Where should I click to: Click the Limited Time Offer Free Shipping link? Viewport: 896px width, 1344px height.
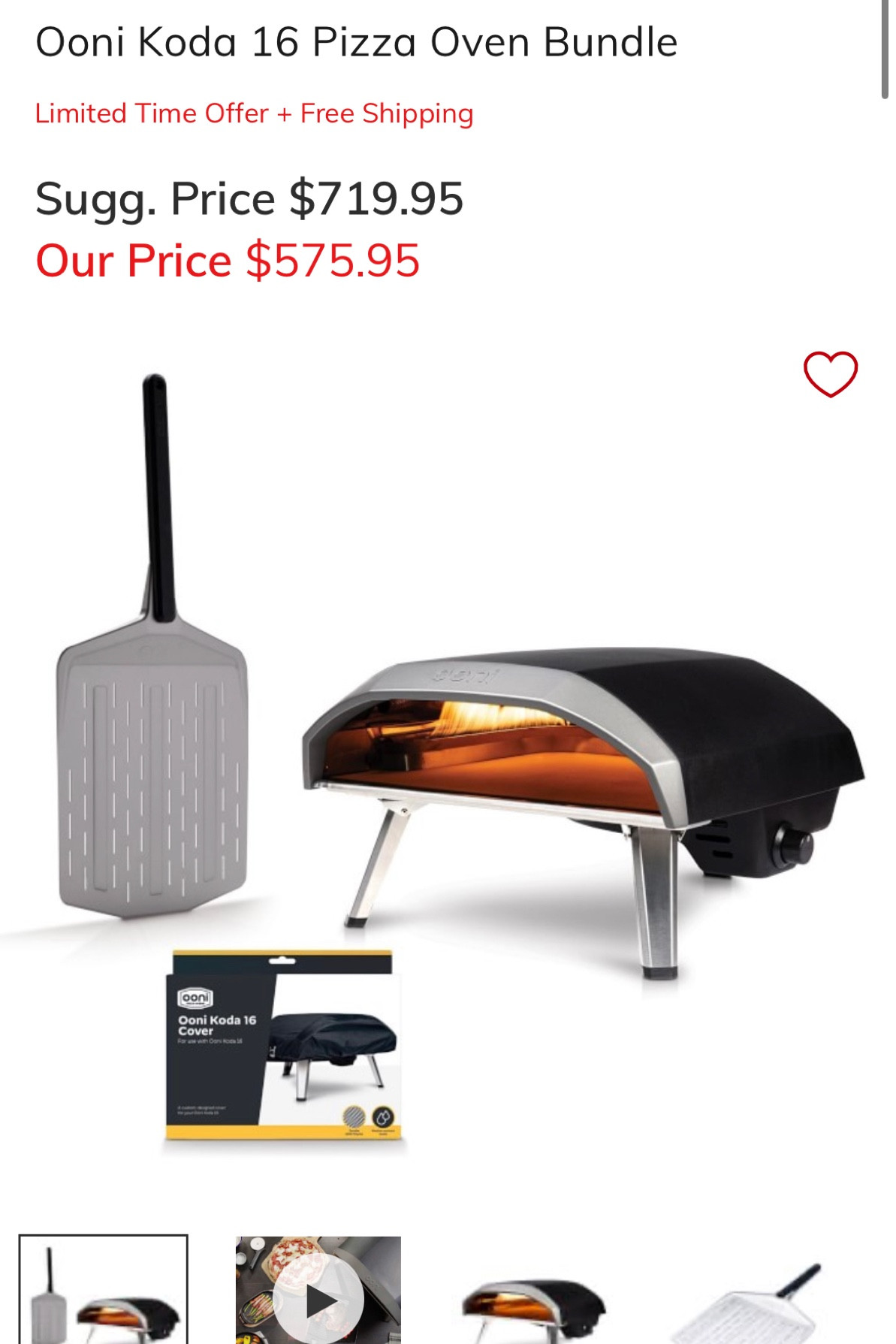point(252,114)
